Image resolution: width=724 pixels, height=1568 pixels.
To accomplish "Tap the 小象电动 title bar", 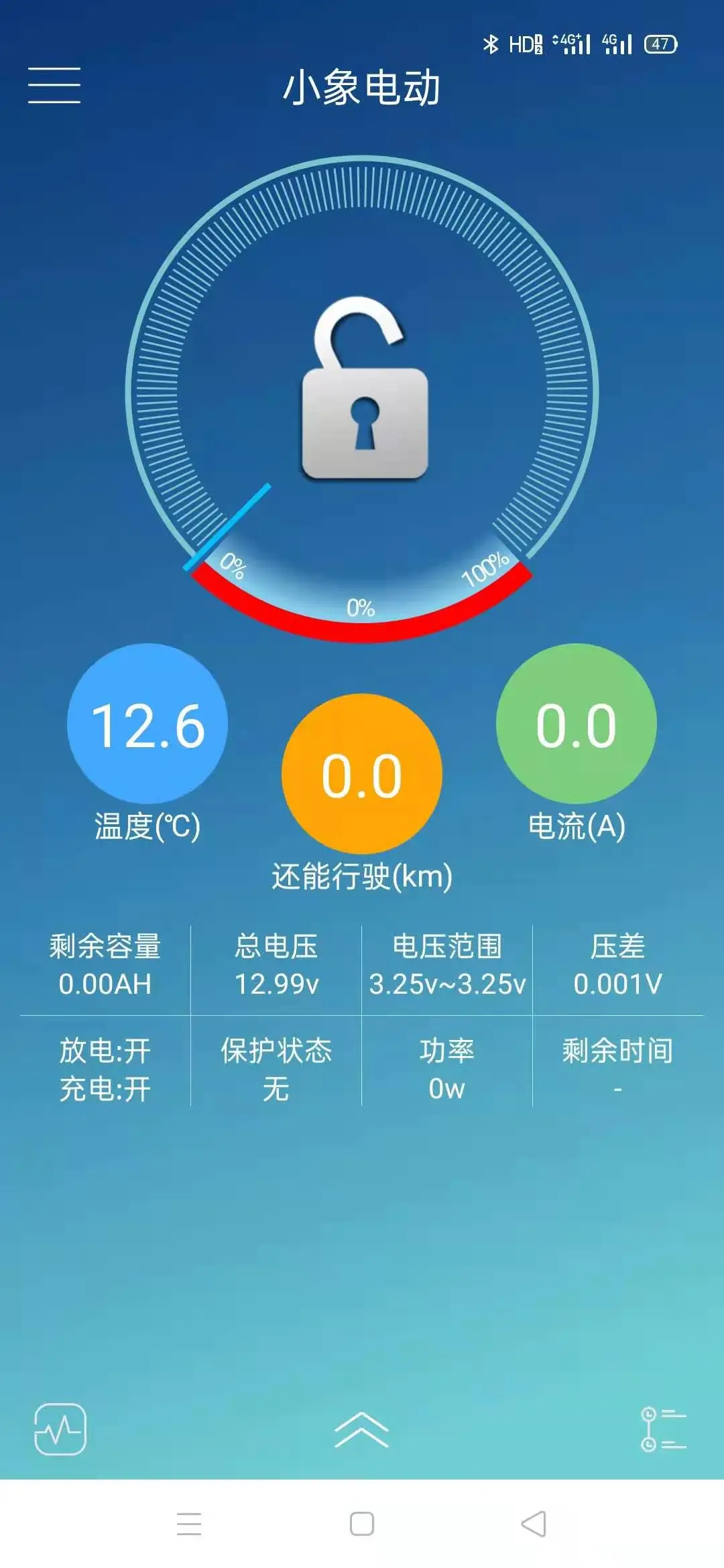I will tap(362, 89).
